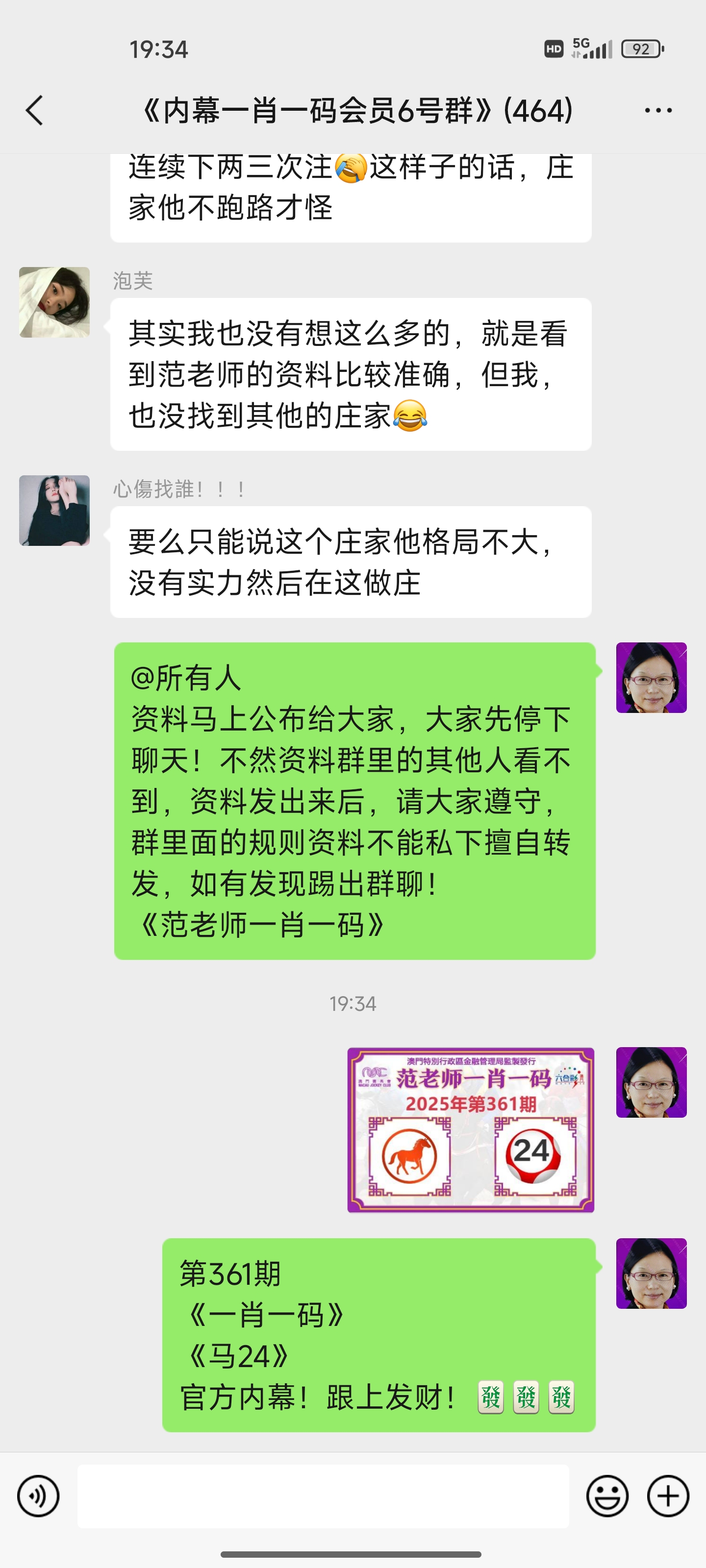Viewport: 706px width, 1568px height.
Task: Open the emoji sticker panel
Action: click(x=606, y=1496)
